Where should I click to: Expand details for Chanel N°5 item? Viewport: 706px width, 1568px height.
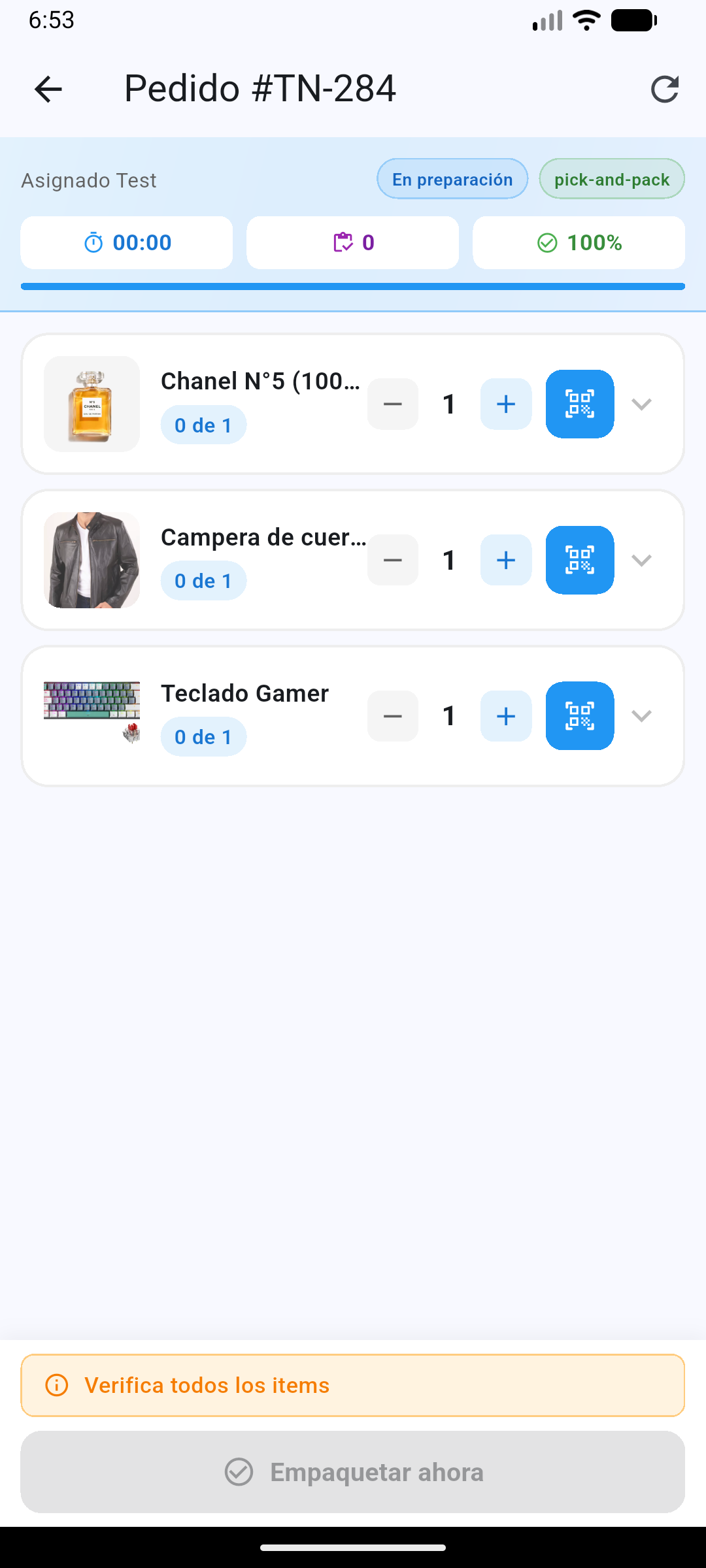641,404
